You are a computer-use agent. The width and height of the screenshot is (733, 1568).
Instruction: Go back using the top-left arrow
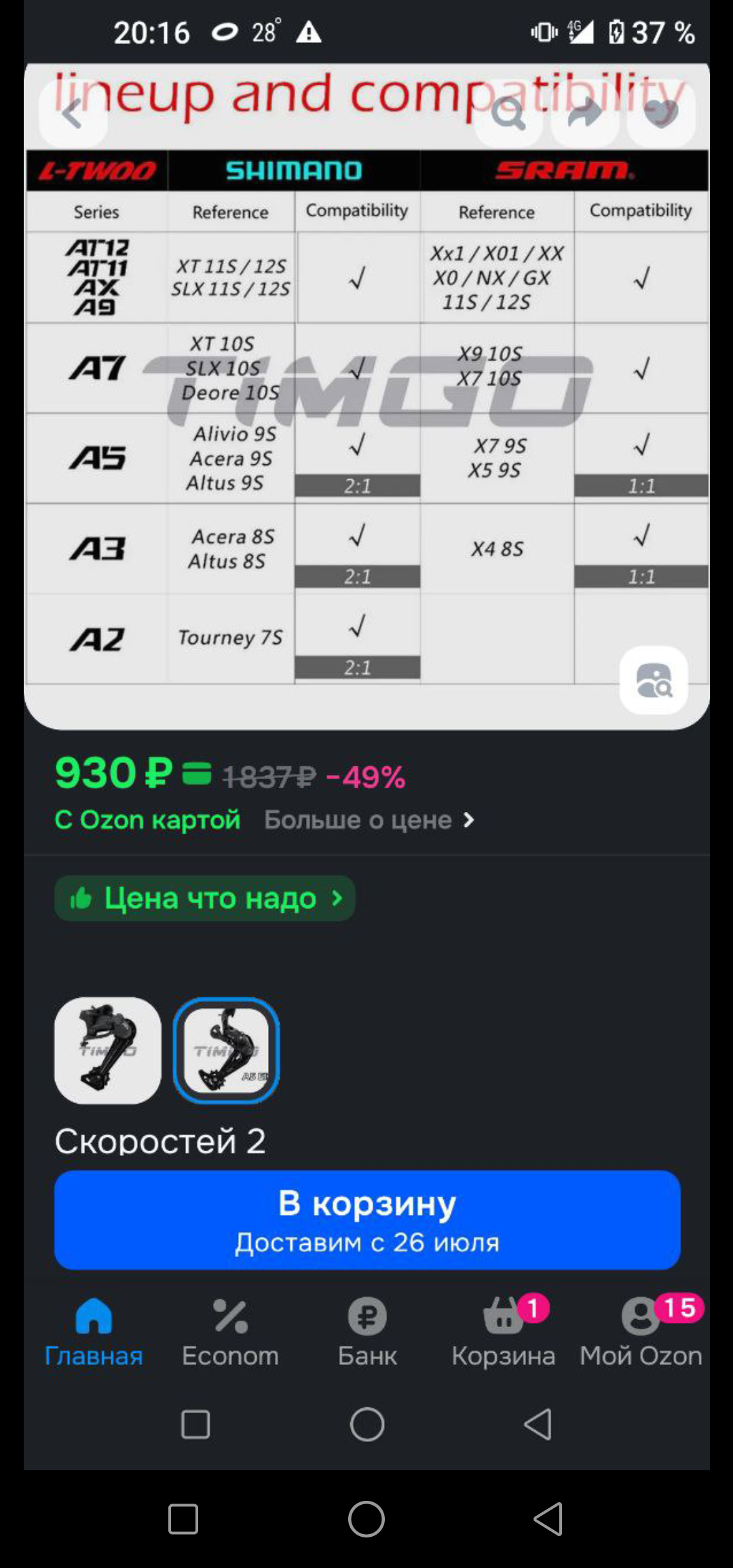click(73, 113)
